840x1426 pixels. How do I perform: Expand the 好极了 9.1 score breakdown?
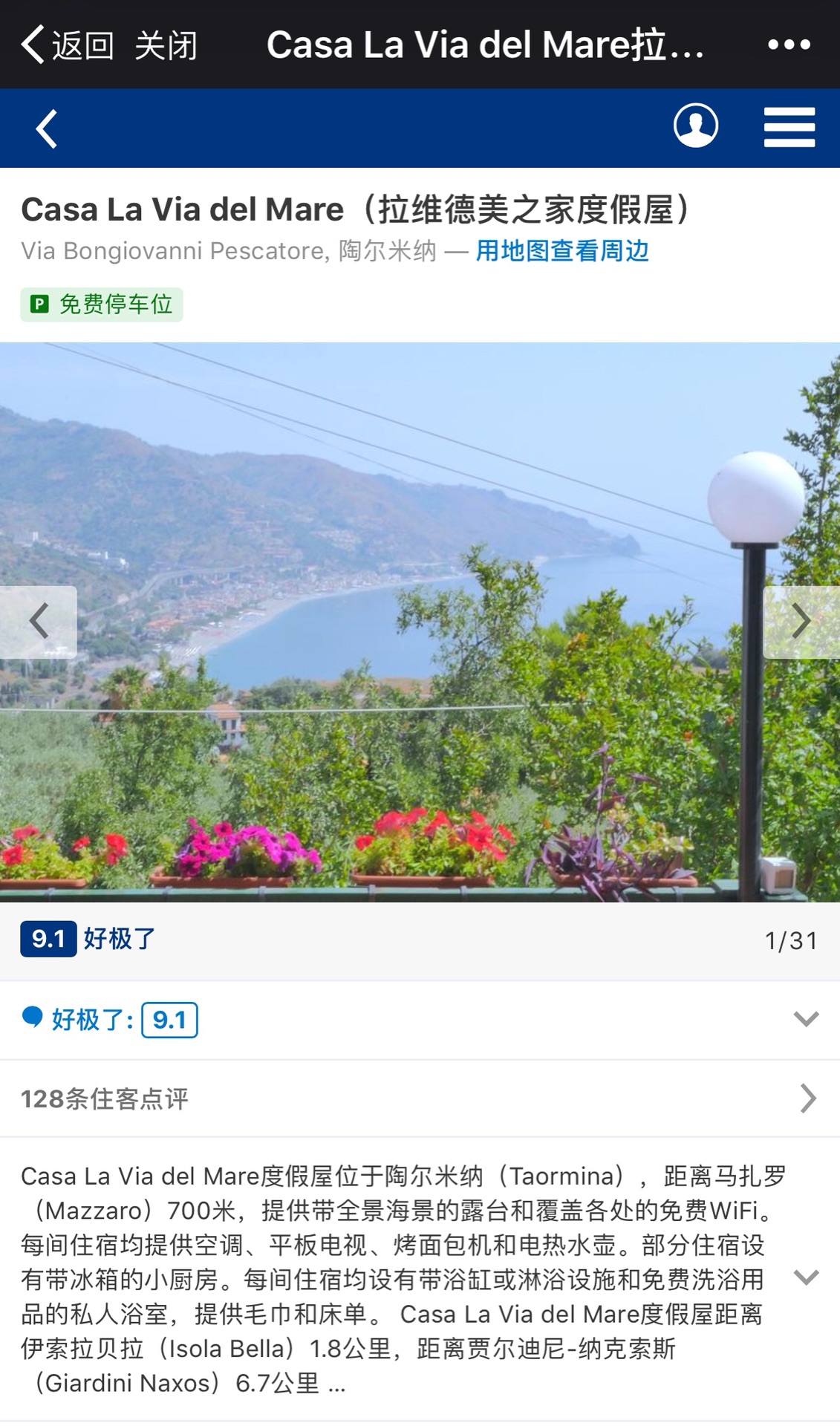pyautogui.click(x=806, y=1019)
